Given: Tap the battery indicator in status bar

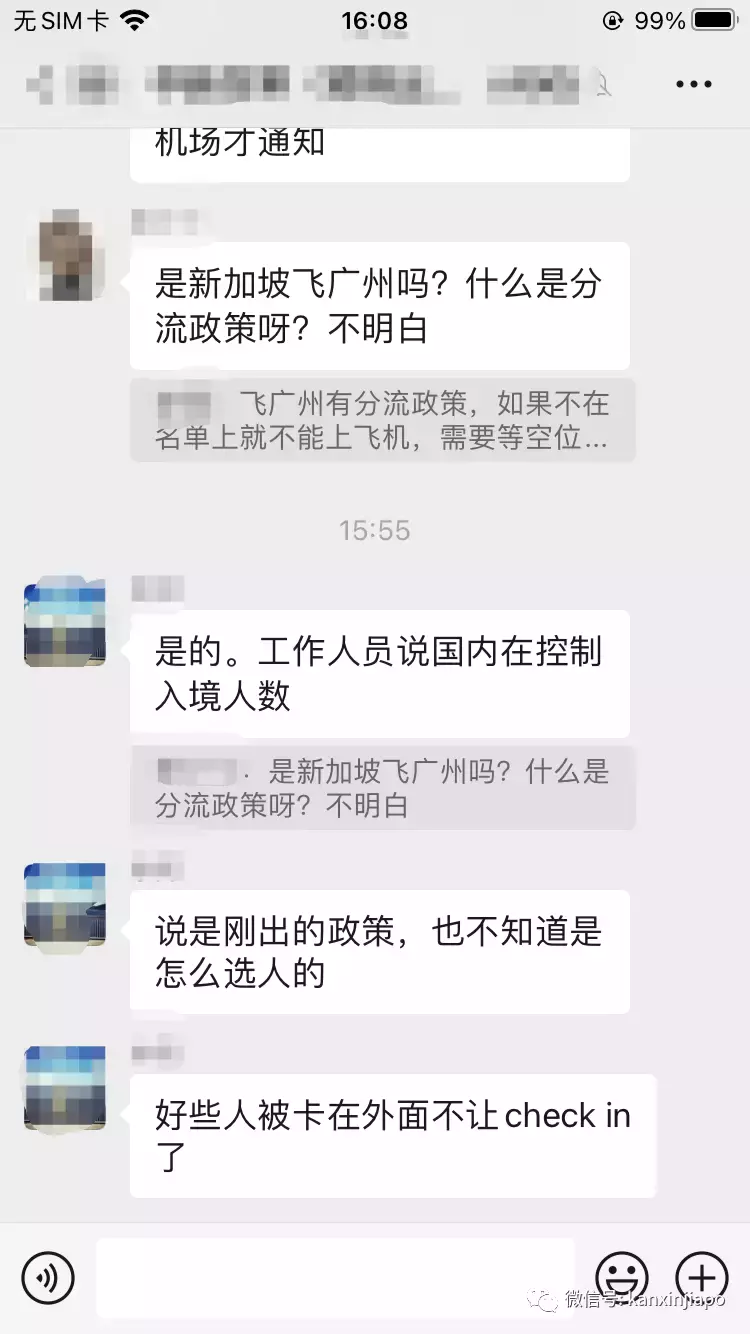Looking at the screenshot, I should point(711,18).
